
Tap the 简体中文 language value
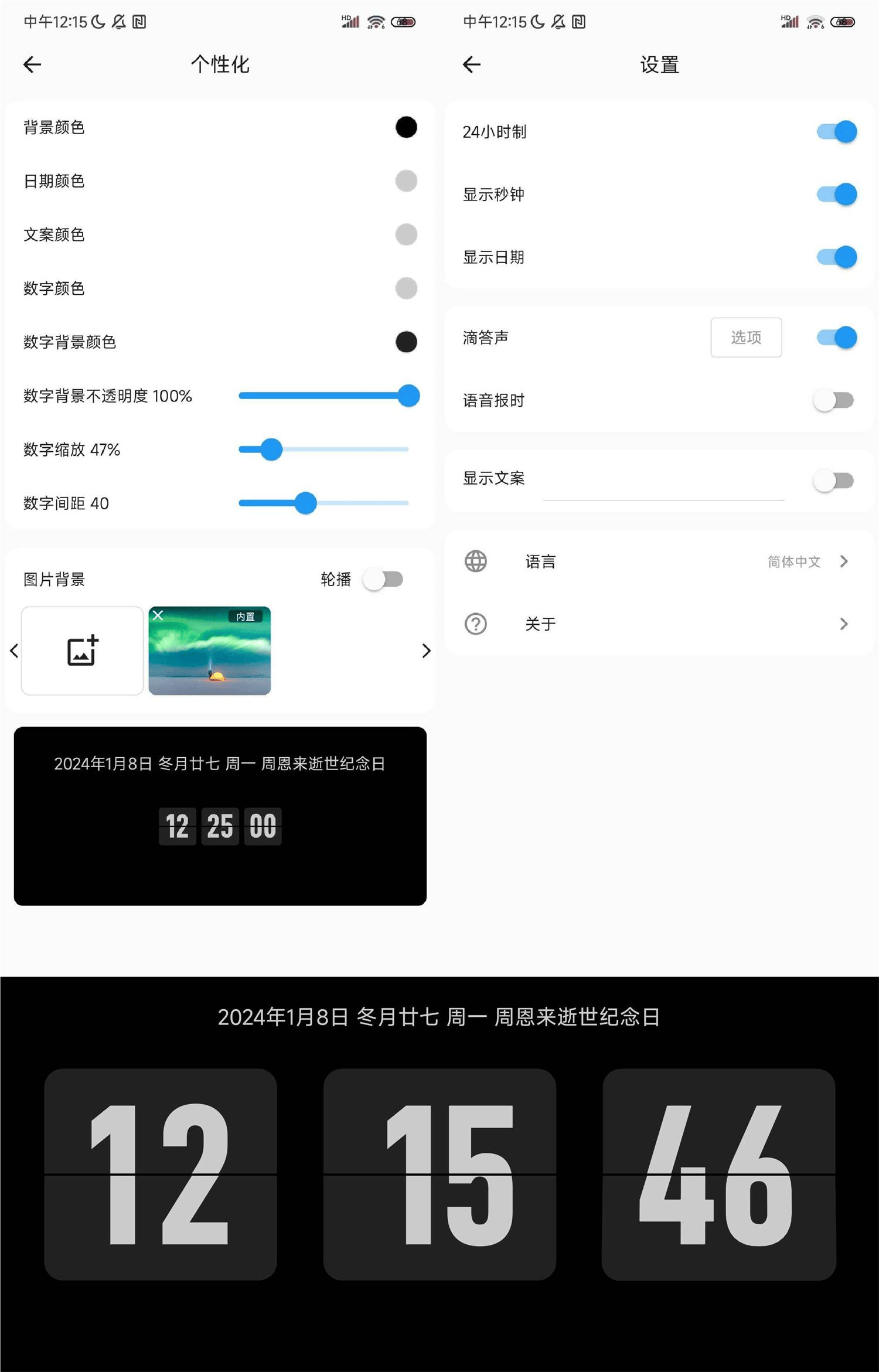click(x=793, y=561)
